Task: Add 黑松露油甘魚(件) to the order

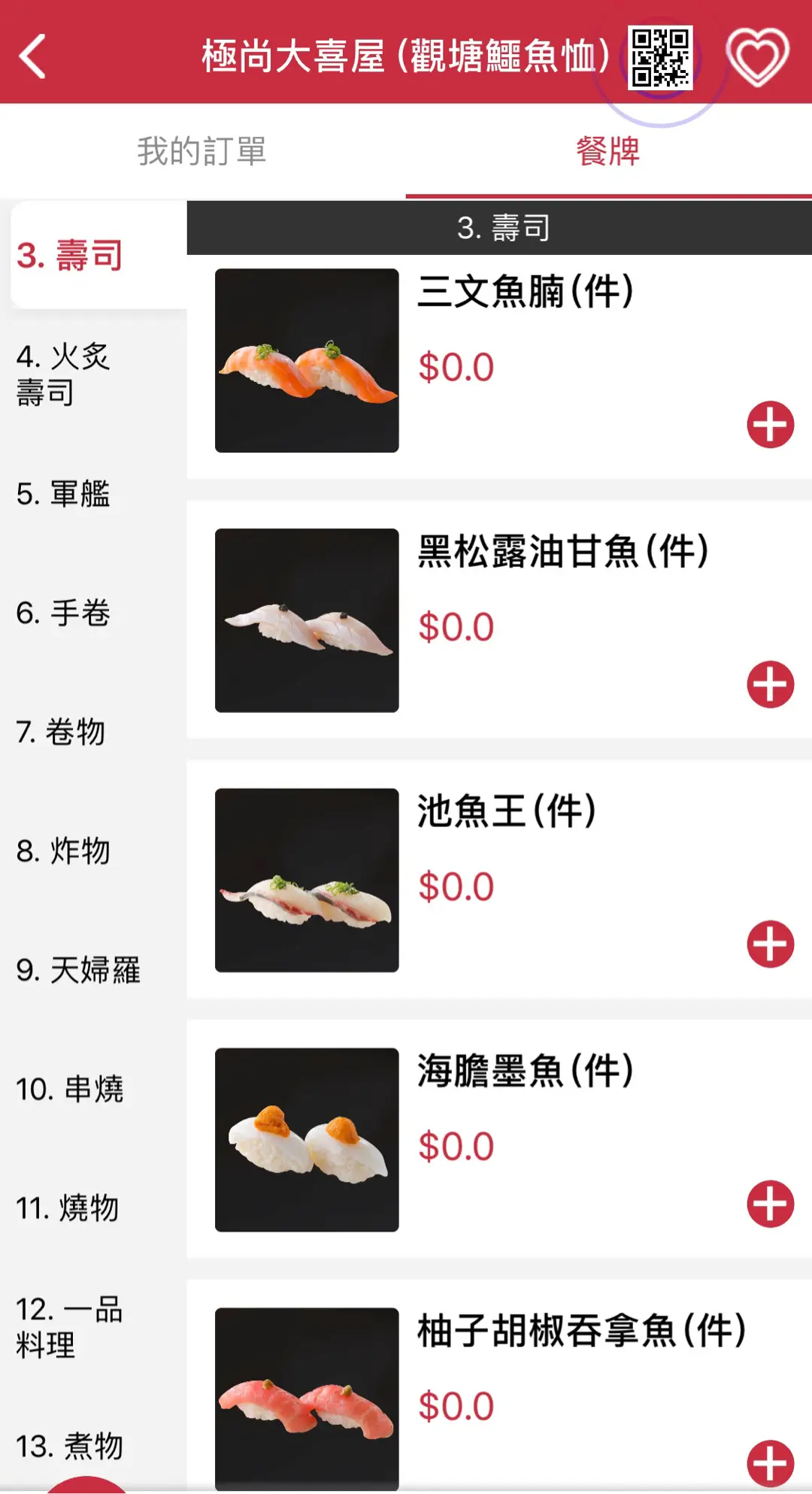Action: click(x=770, y=684)
